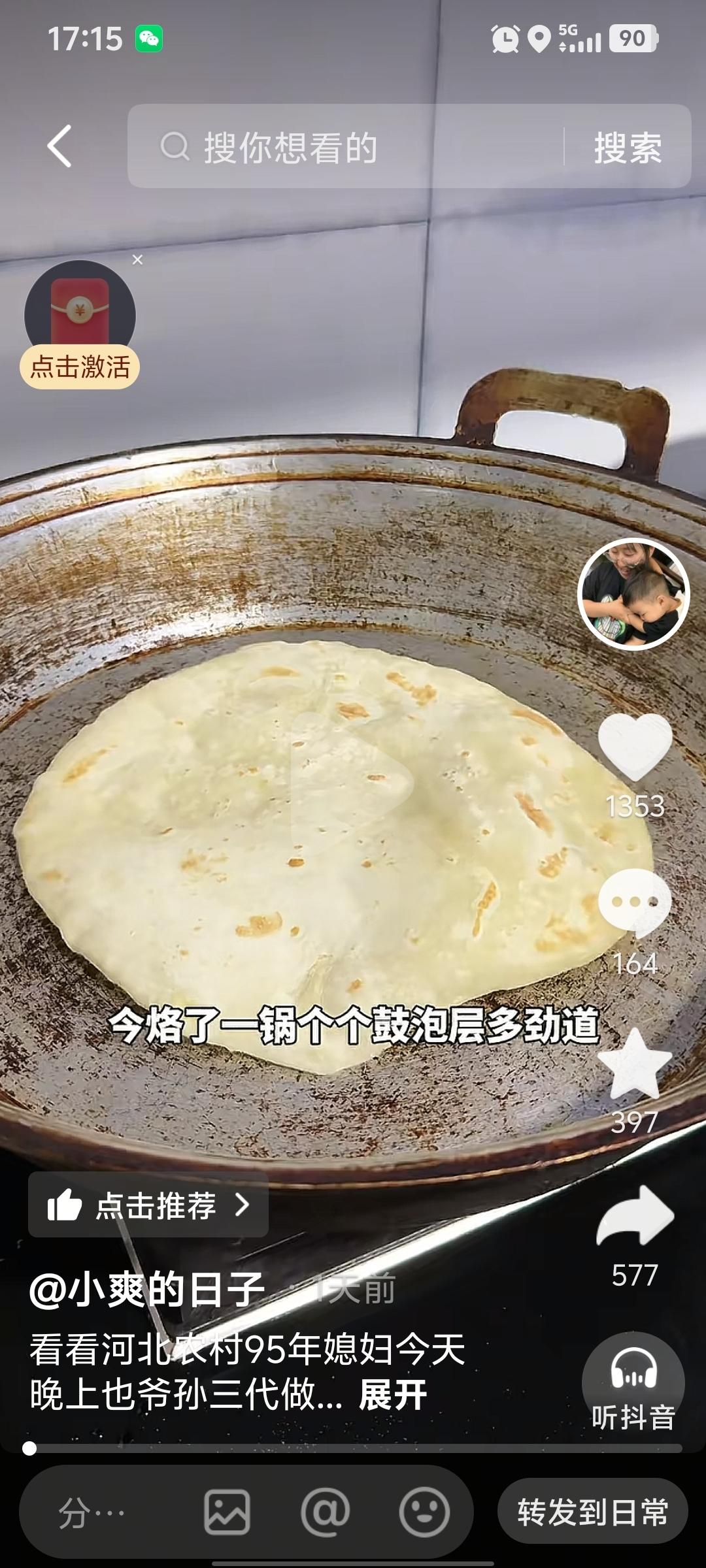706x1568 pixels.
Task: Open 听抖音 audio listening mode
Action: click(633, 1383)
